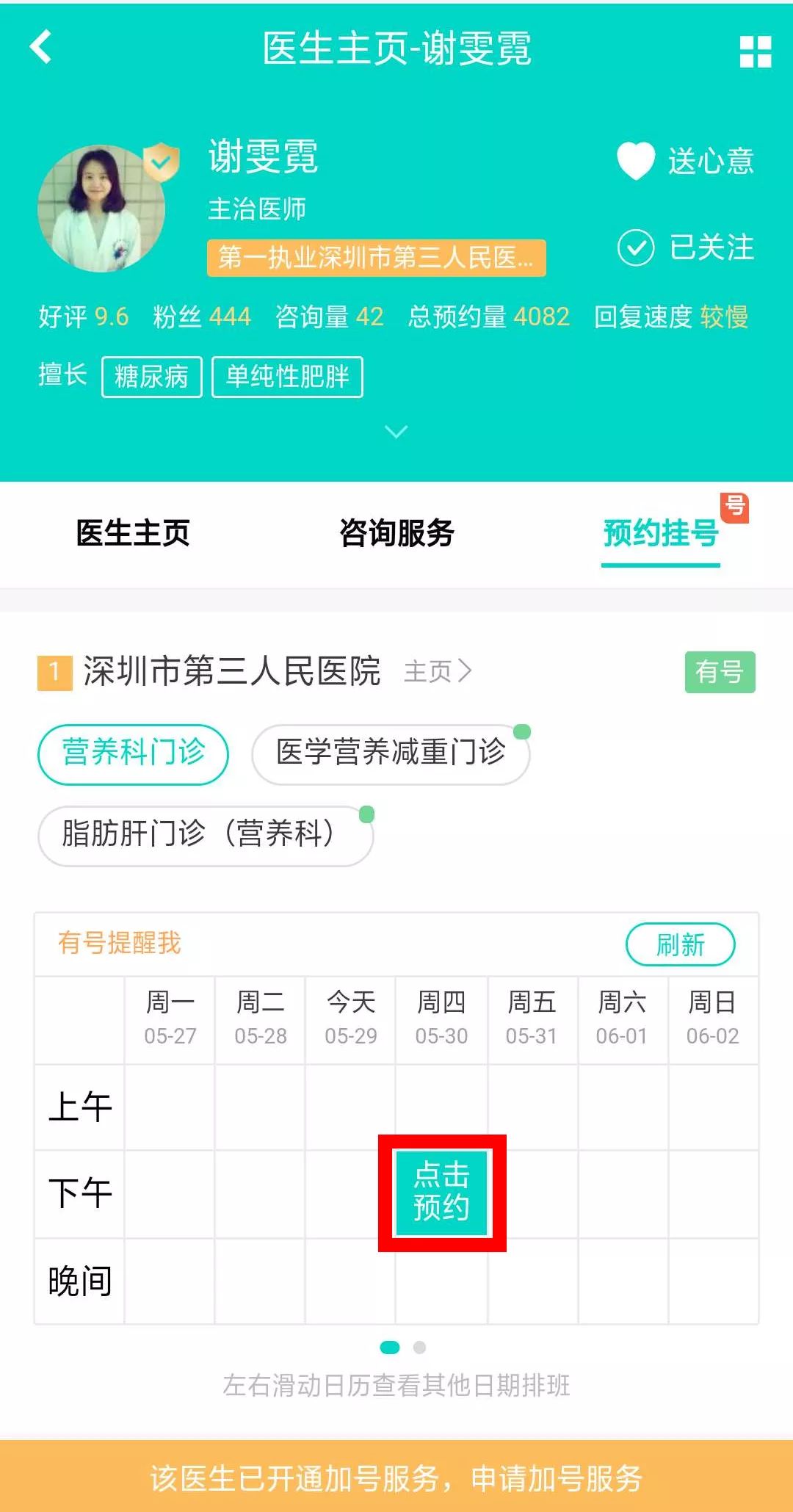The image size is (793, 1512).
Task: Open the doctor's profile photo
Action: click(101, 209)
